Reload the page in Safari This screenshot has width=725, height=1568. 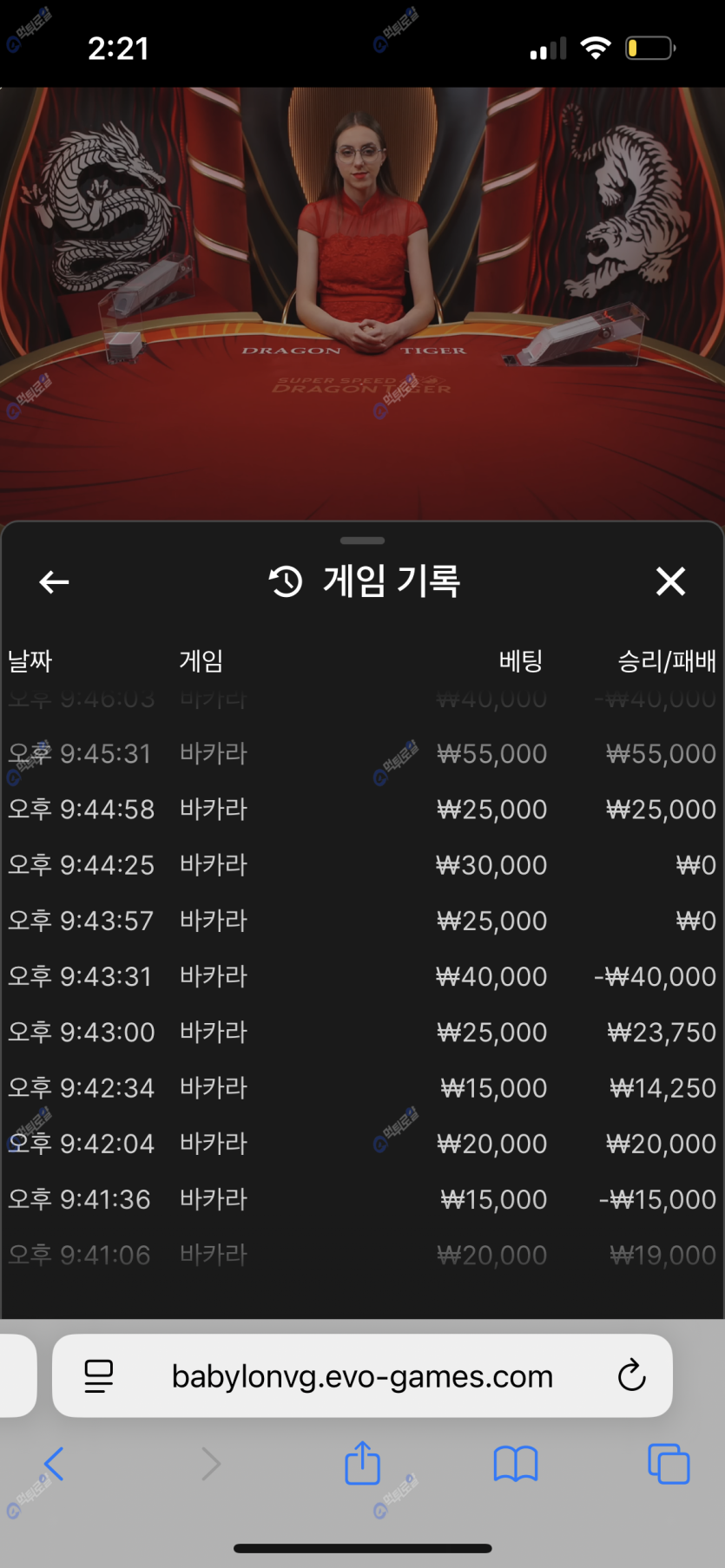(631, 1375)
